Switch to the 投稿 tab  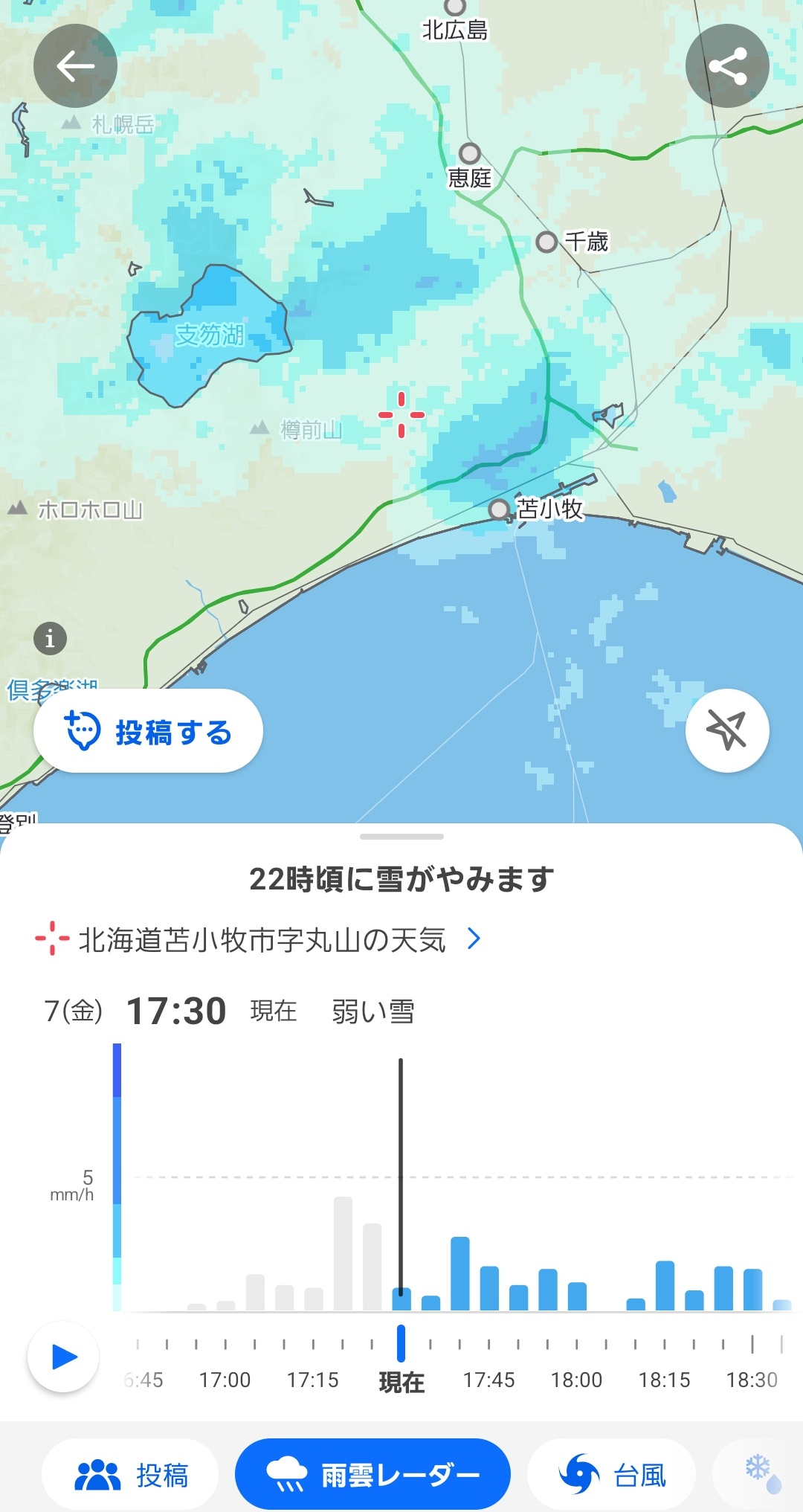[x=131, y=1475]
